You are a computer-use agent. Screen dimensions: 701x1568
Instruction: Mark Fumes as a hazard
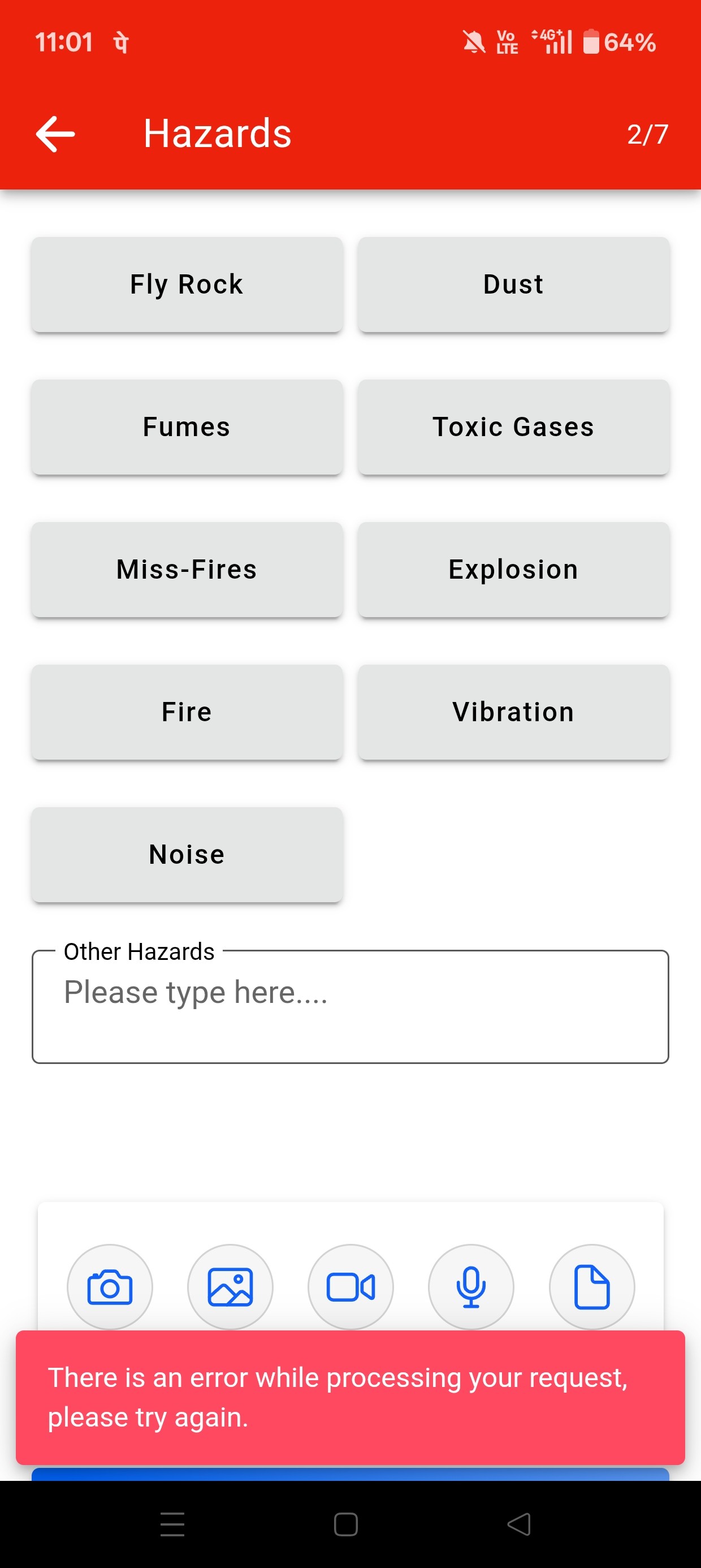(187, 427)
